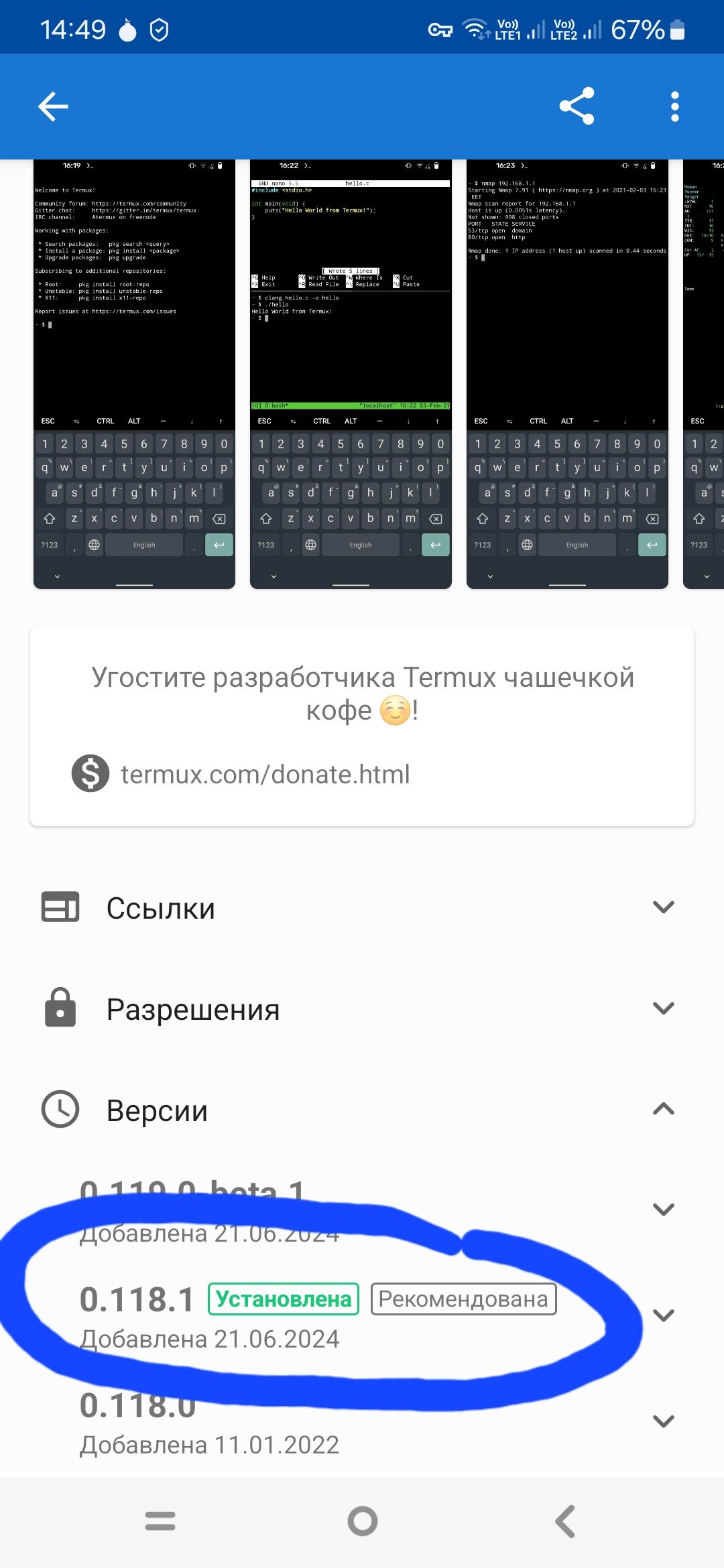Collapse the Версии section

[362, 1110]
